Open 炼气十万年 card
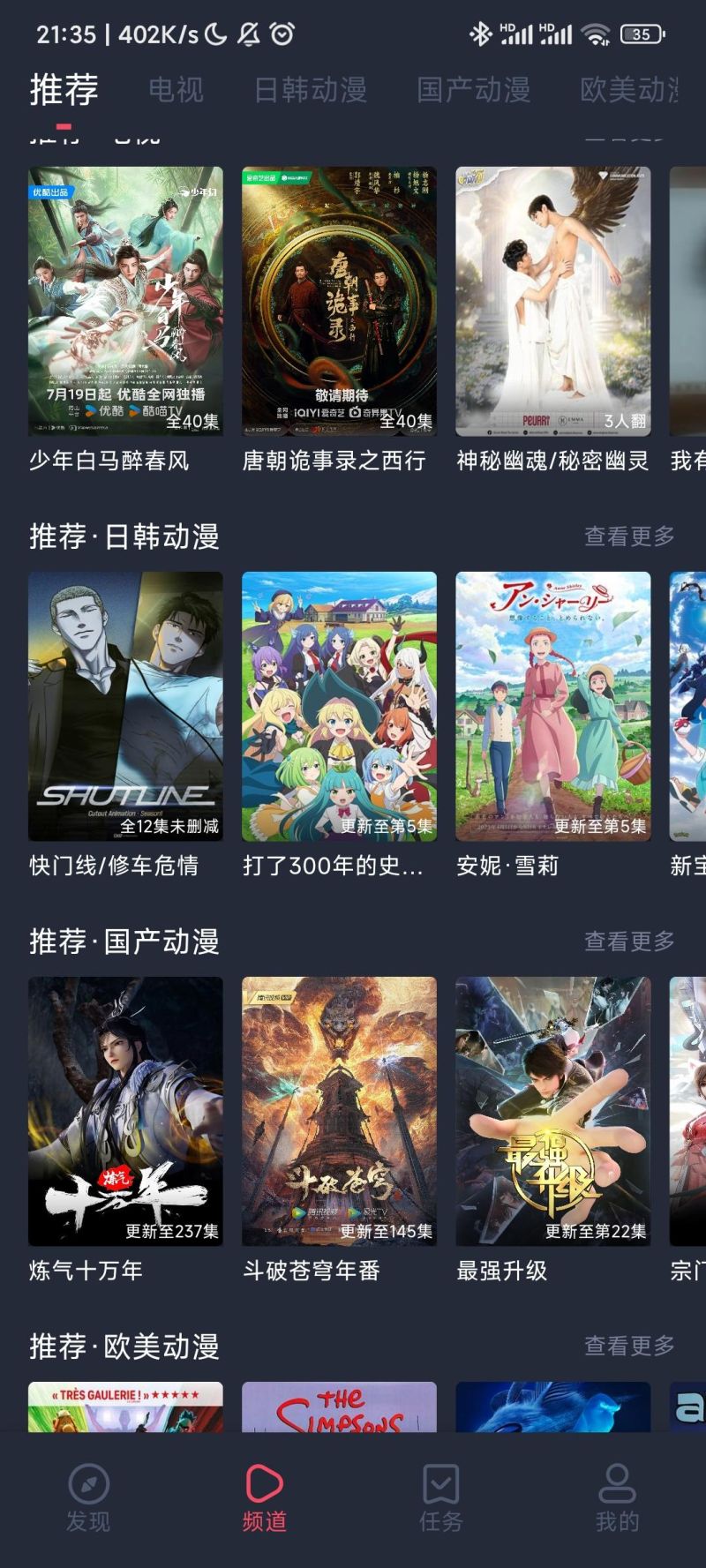Screen dimensions: 706x1568 click(125, 1111)
